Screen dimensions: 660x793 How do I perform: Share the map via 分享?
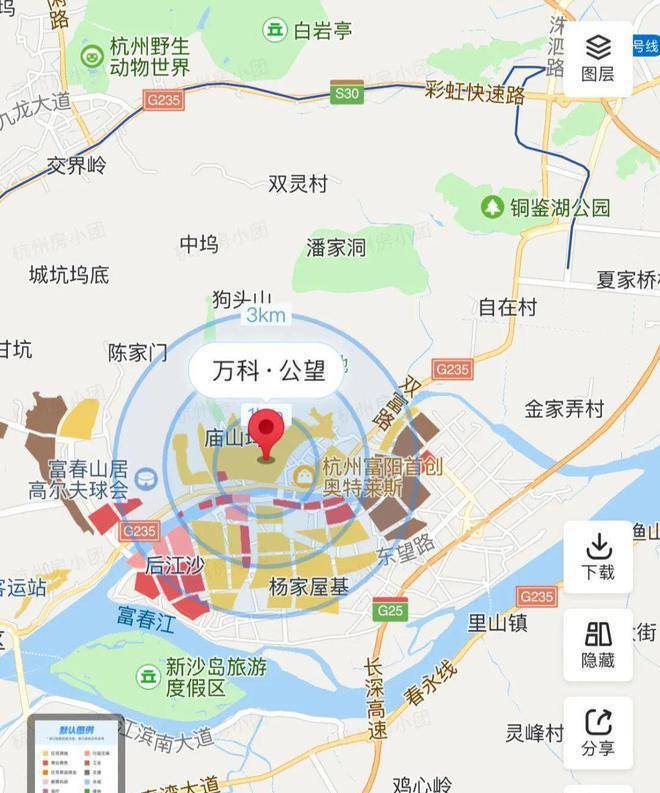tap(598, 732)
